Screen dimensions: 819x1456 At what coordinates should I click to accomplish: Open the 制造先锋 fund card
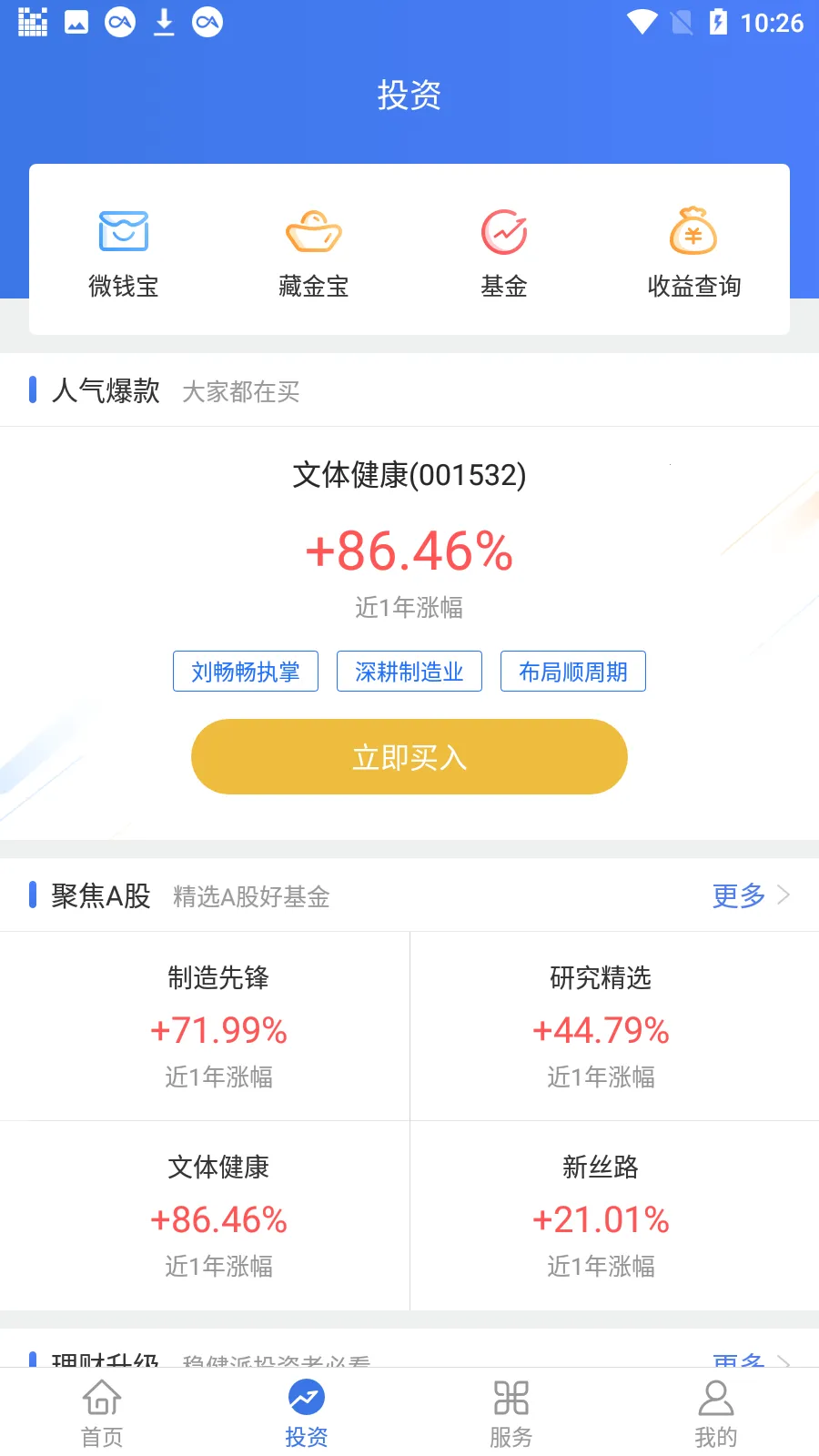pos(218,1026)
